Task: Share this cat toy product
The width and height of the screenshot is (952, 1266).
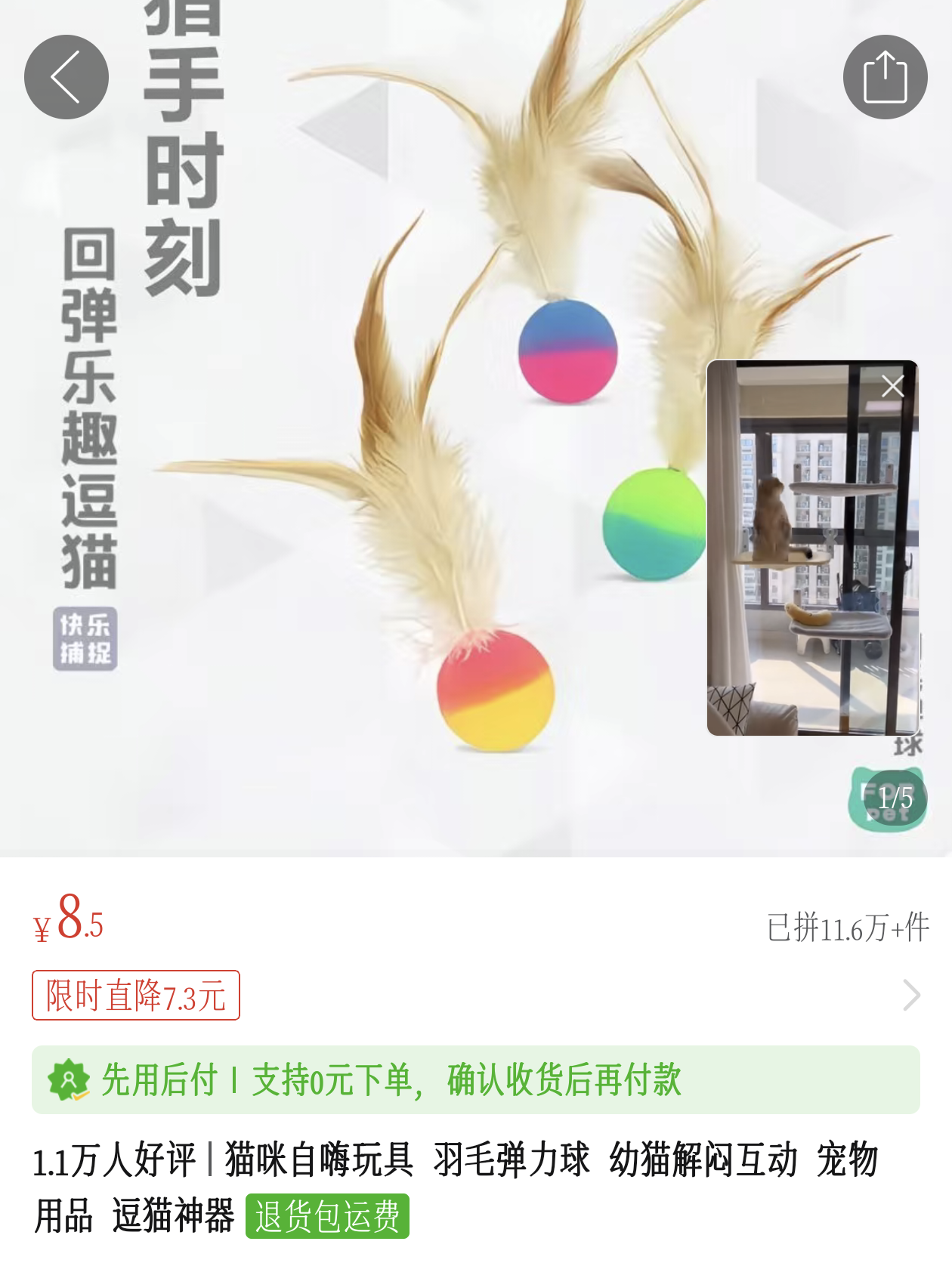Action: [885, 77]
